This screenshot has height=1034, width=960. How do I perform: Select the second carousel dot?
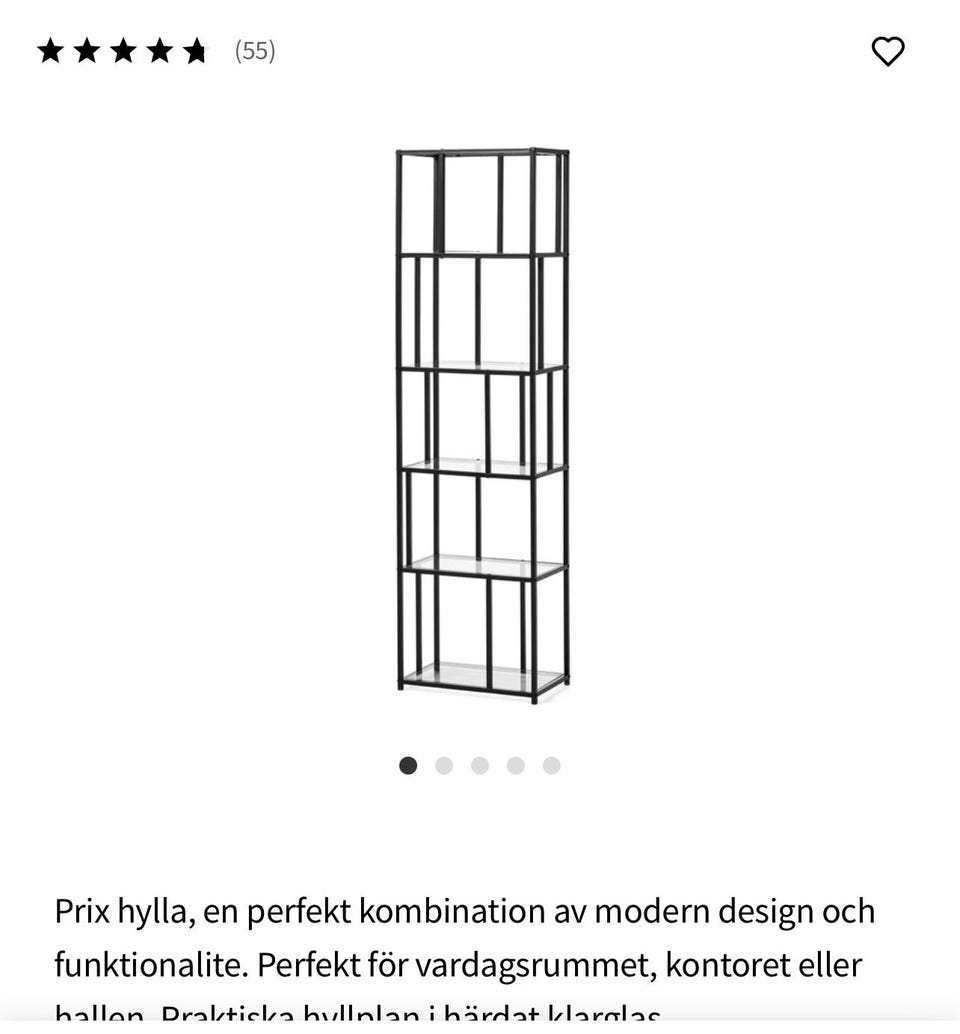click(444, 765)
